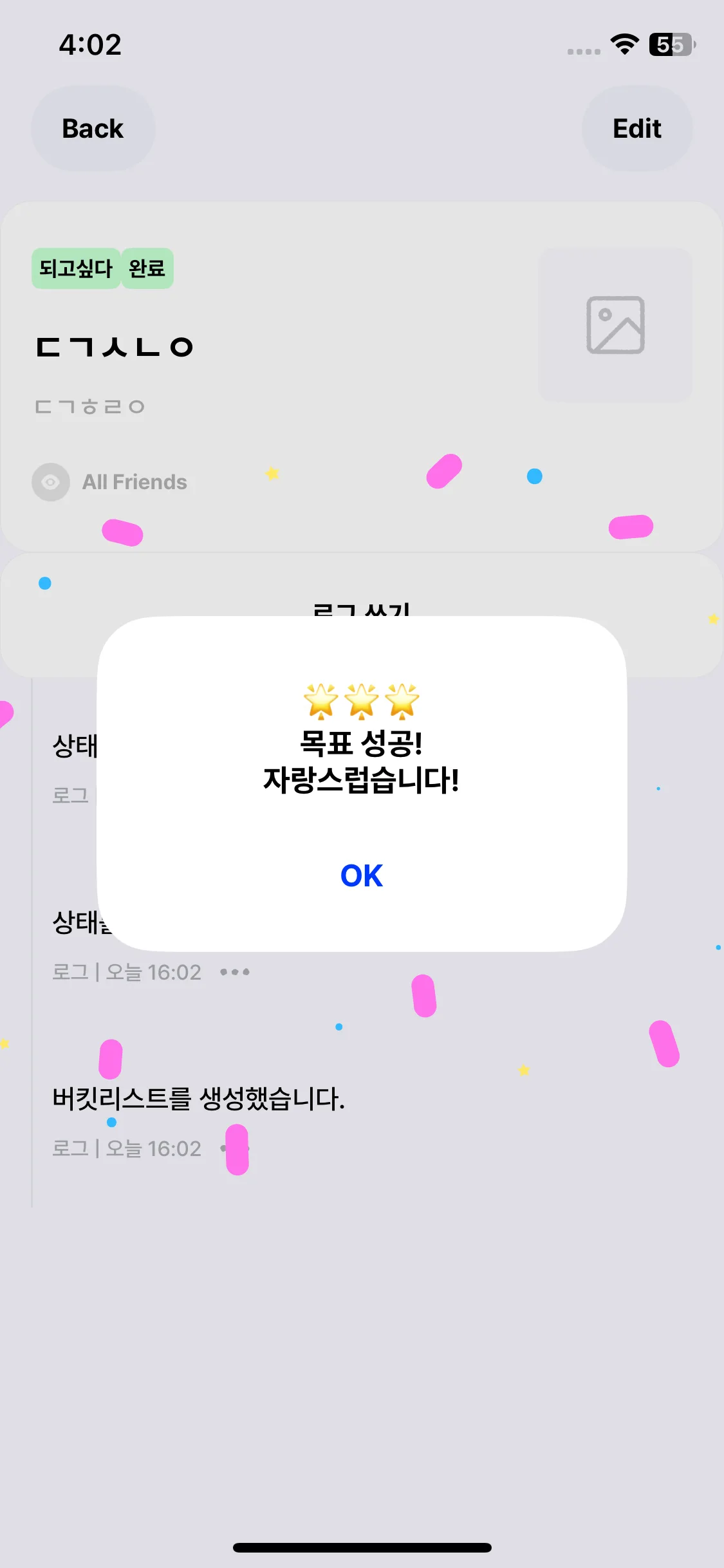Go back using the Back button
This screenshot has width=724, height=1568.
pyautogui.click(x=93, y=129)
